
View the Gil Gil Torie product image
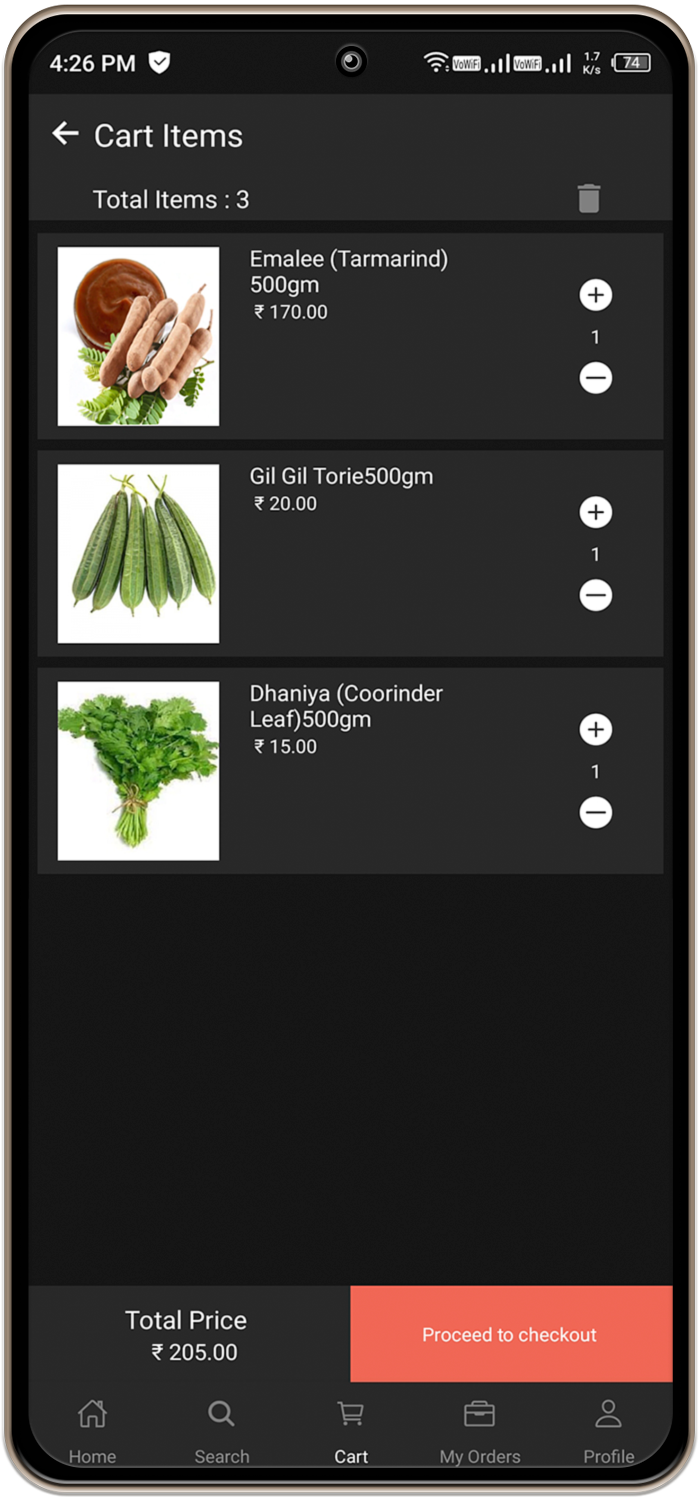pos(138,553)
